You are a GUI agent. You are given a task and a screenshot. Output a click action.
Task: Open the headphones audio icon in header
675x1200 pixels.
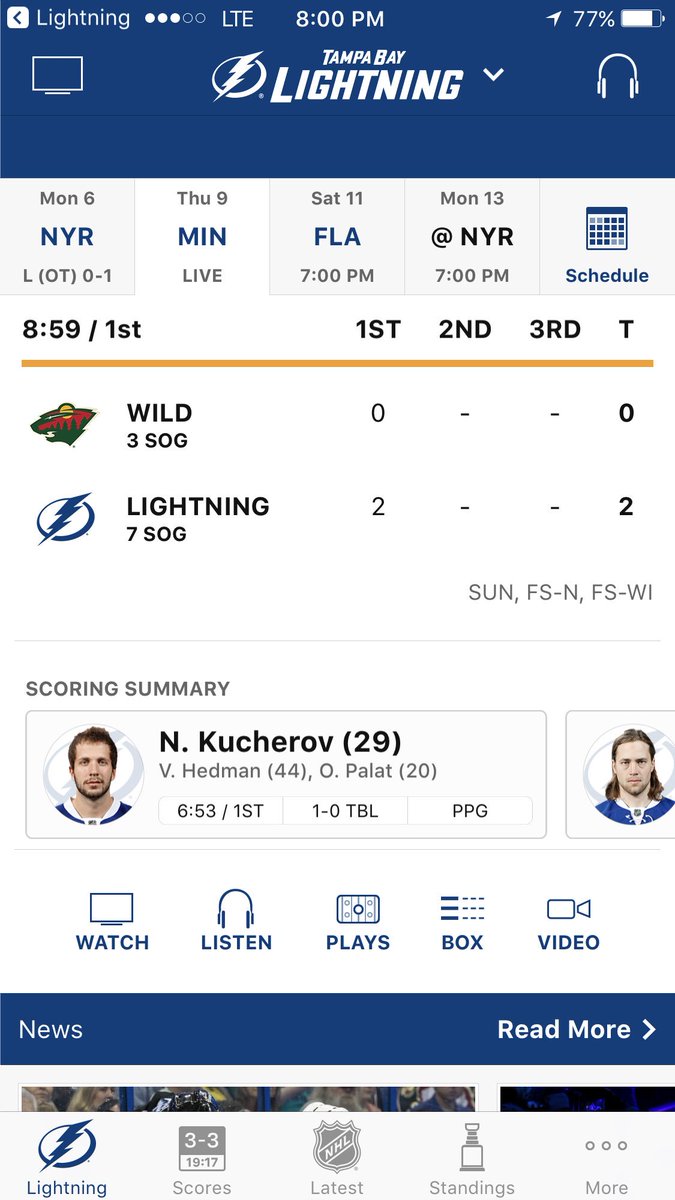coord(617,77)
